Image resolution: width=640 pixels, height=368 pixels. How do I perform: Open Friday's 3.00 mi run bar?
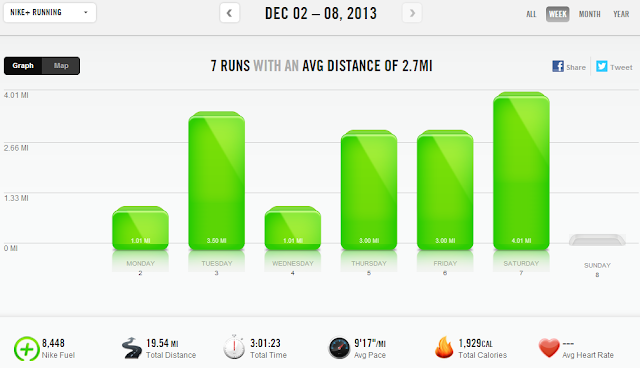[445, 190]
